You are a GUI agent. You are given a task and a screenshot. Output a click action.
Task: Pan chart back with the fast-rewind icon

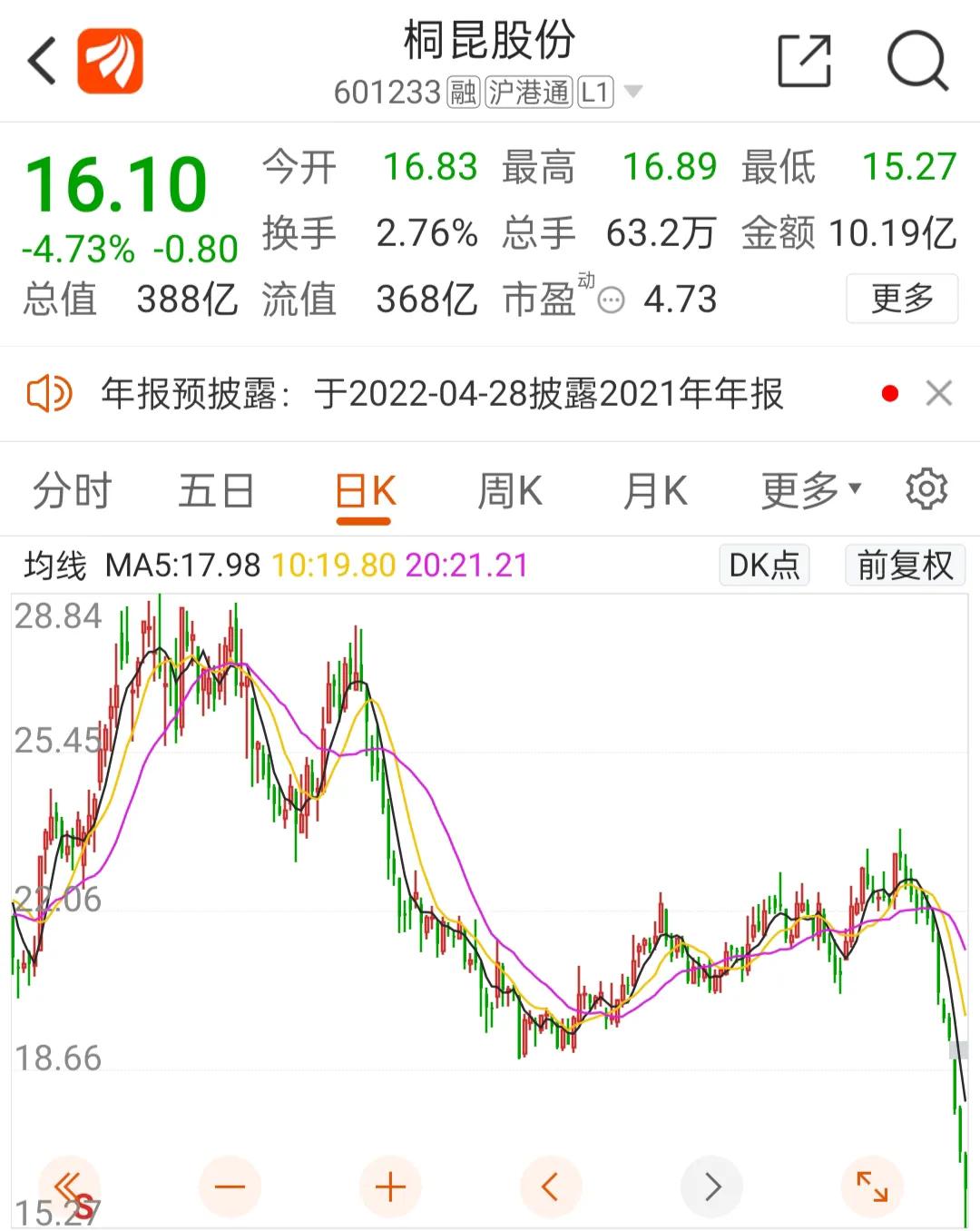click(x=68, y=1186)
